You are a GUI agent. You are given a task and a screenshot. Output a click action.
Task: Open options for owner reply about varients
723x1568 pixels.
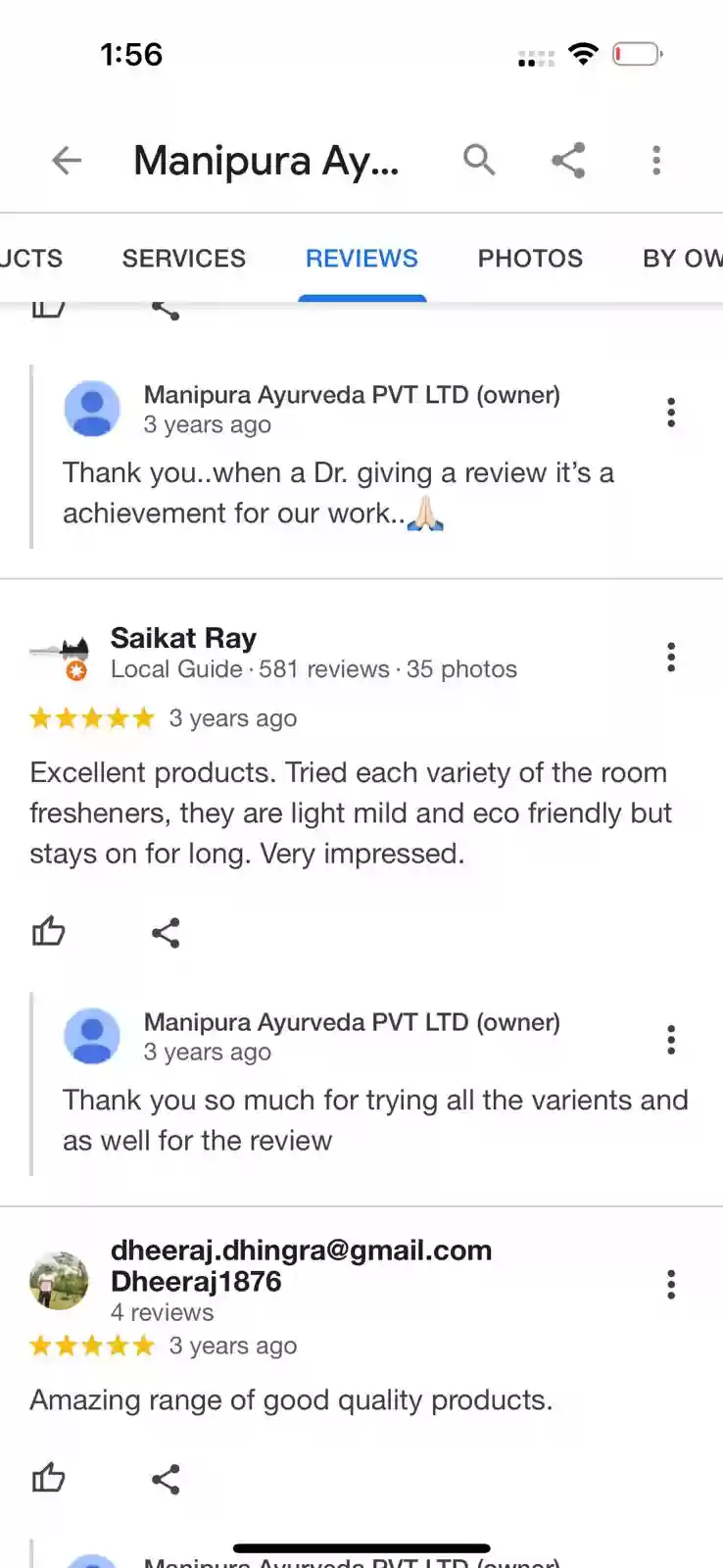tap(671, 1039)
